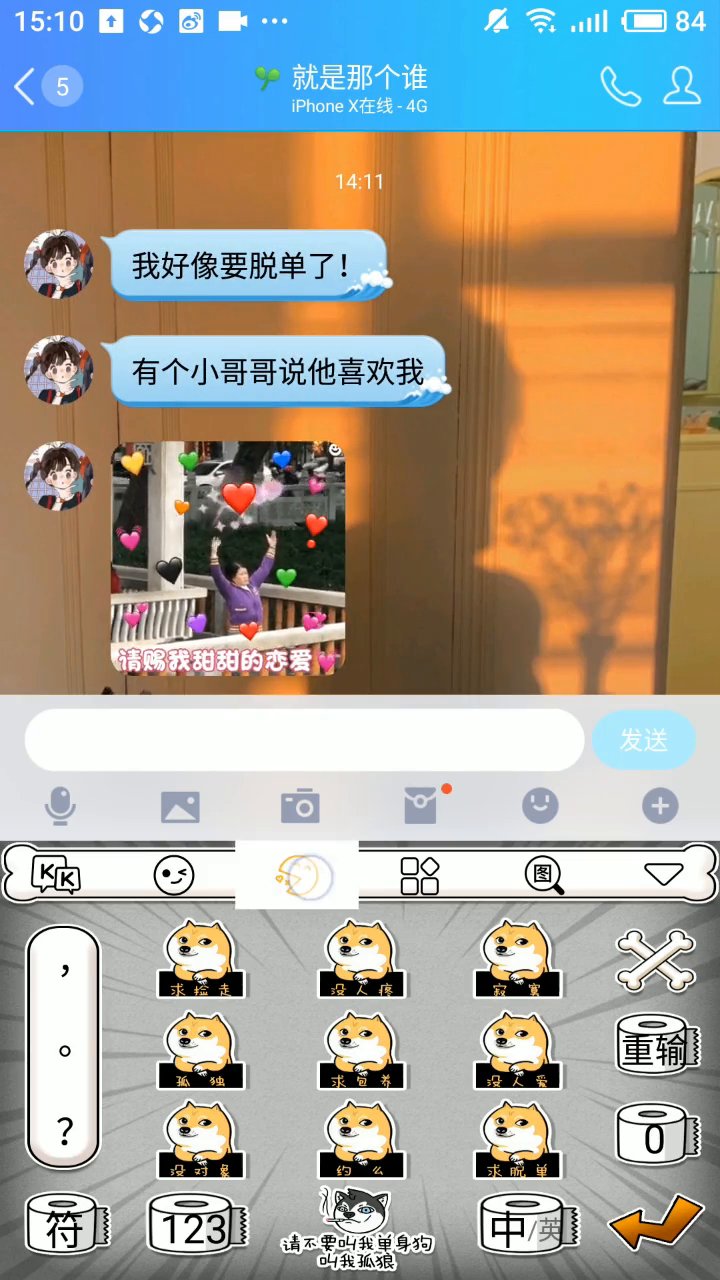
Task: Open the camera to take a photo
Action: click(x=300, y=806)
